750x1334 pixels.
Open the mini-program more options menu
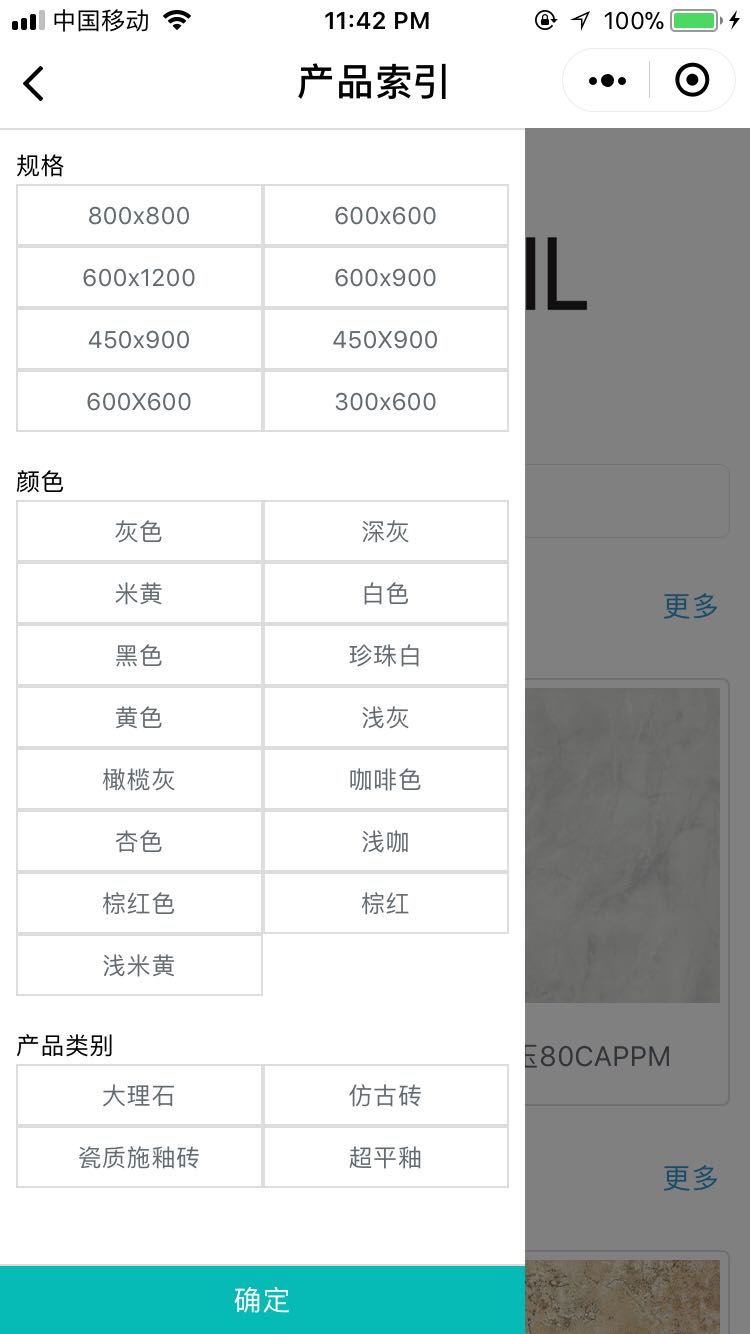pos(607,81)
